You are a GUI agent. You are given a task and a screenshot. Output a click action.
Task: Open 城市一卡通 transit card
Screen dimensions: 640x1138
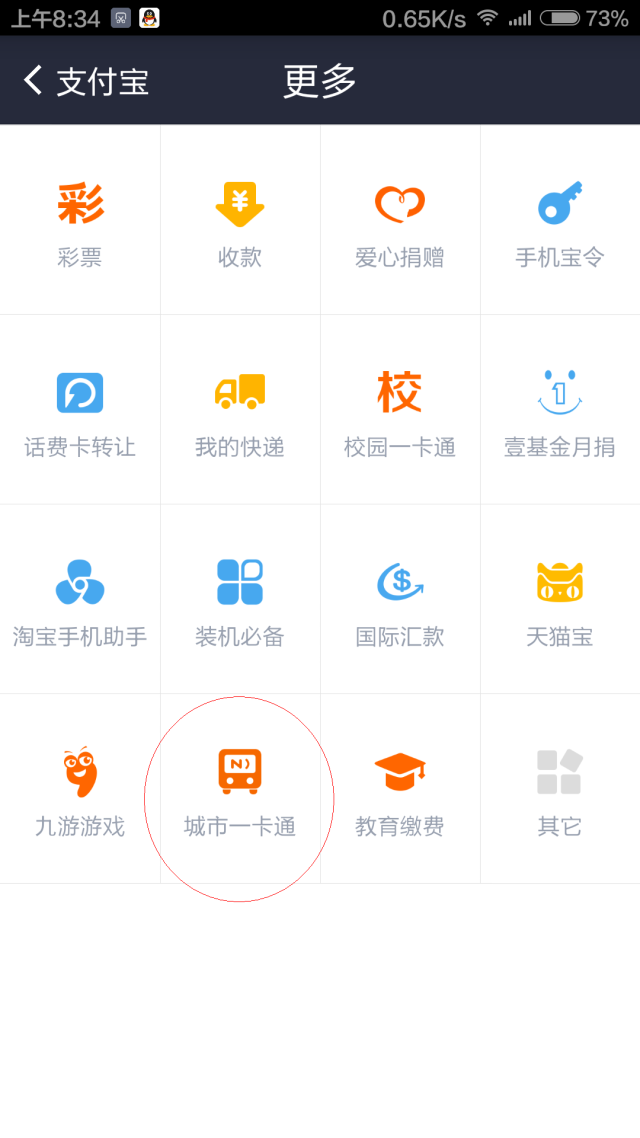pyautogui.click(x=240, y=790)
